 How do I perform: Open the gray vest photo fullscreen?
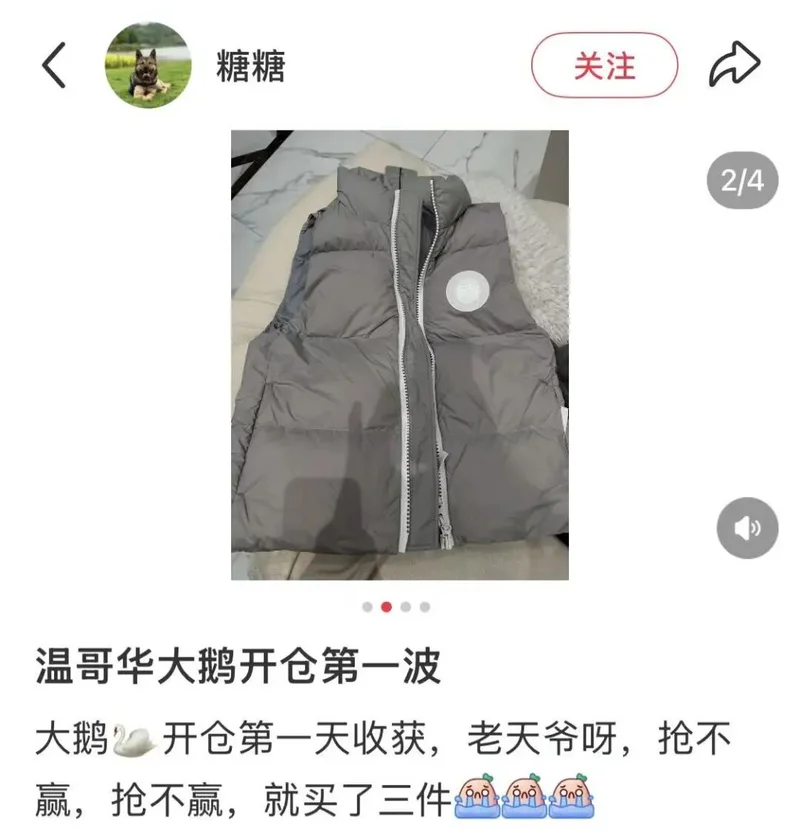400,355
